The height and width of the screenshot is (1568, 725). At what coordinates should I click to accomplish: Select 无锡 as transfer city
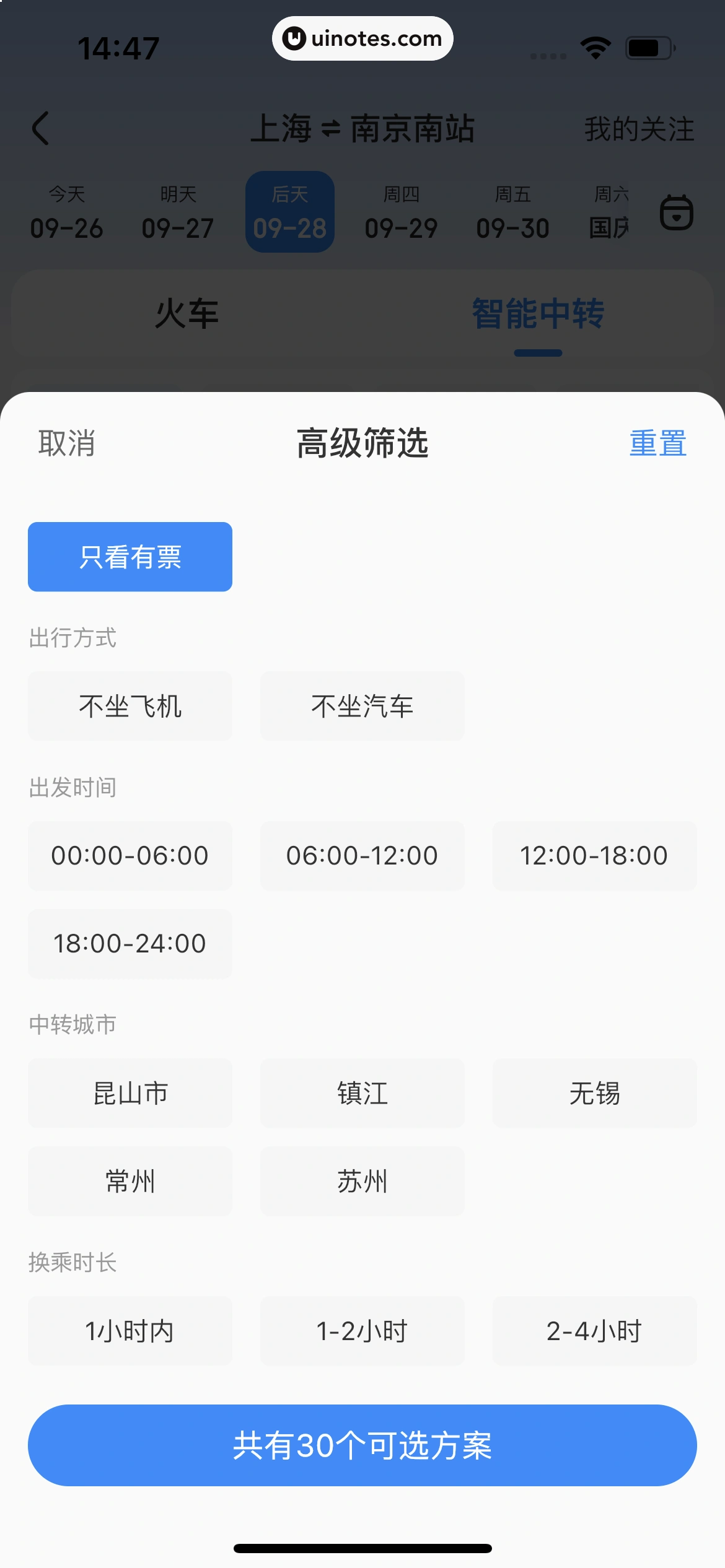click(x=594, y=1093)
